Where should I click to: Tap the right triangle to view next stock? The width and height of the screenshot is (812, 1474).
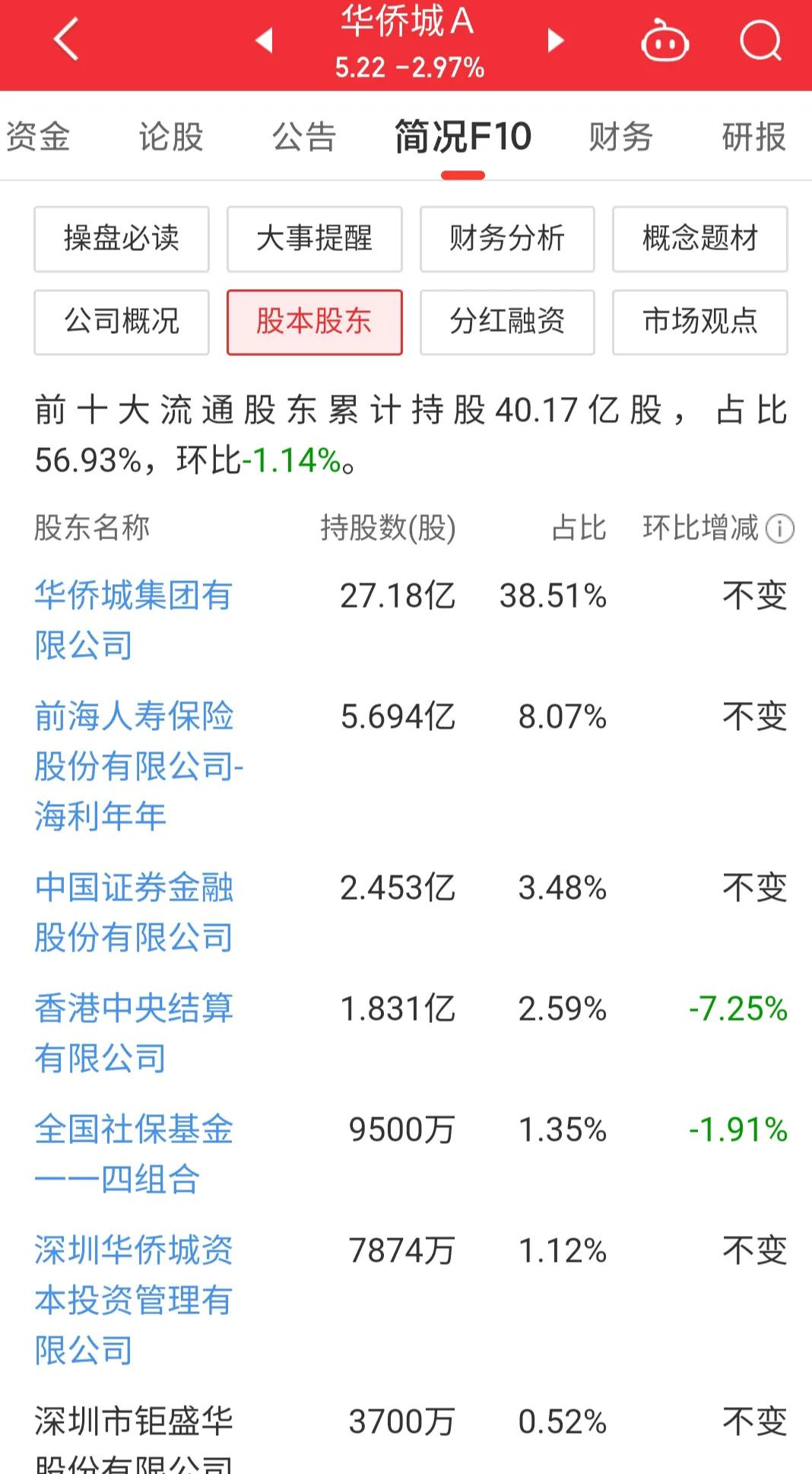[x=555, y=42]
